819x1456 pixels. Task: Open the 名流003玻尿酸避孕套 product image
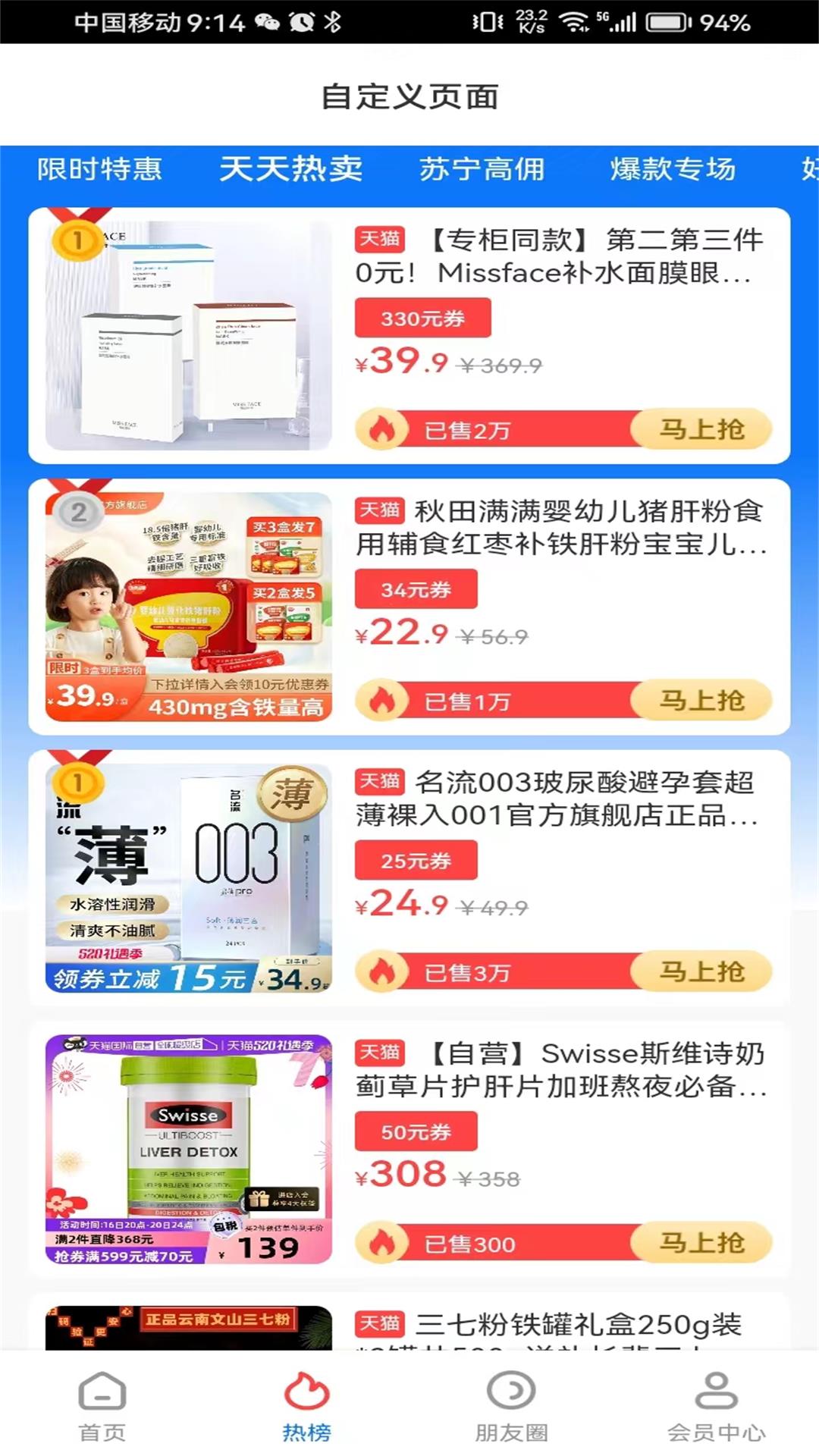(188, 878)
